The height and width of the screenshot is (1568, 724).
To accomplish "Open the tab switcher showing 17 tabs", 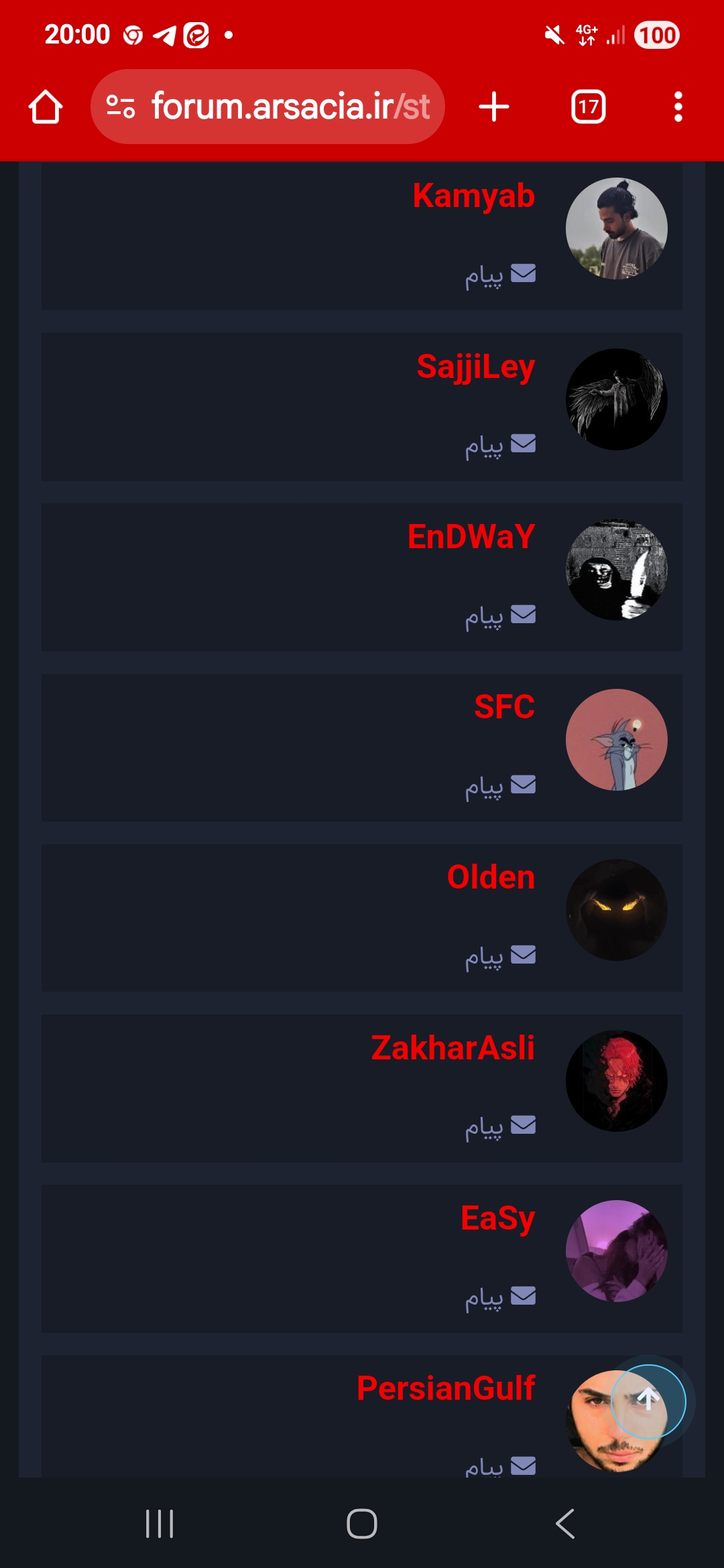I will (588, 107).
